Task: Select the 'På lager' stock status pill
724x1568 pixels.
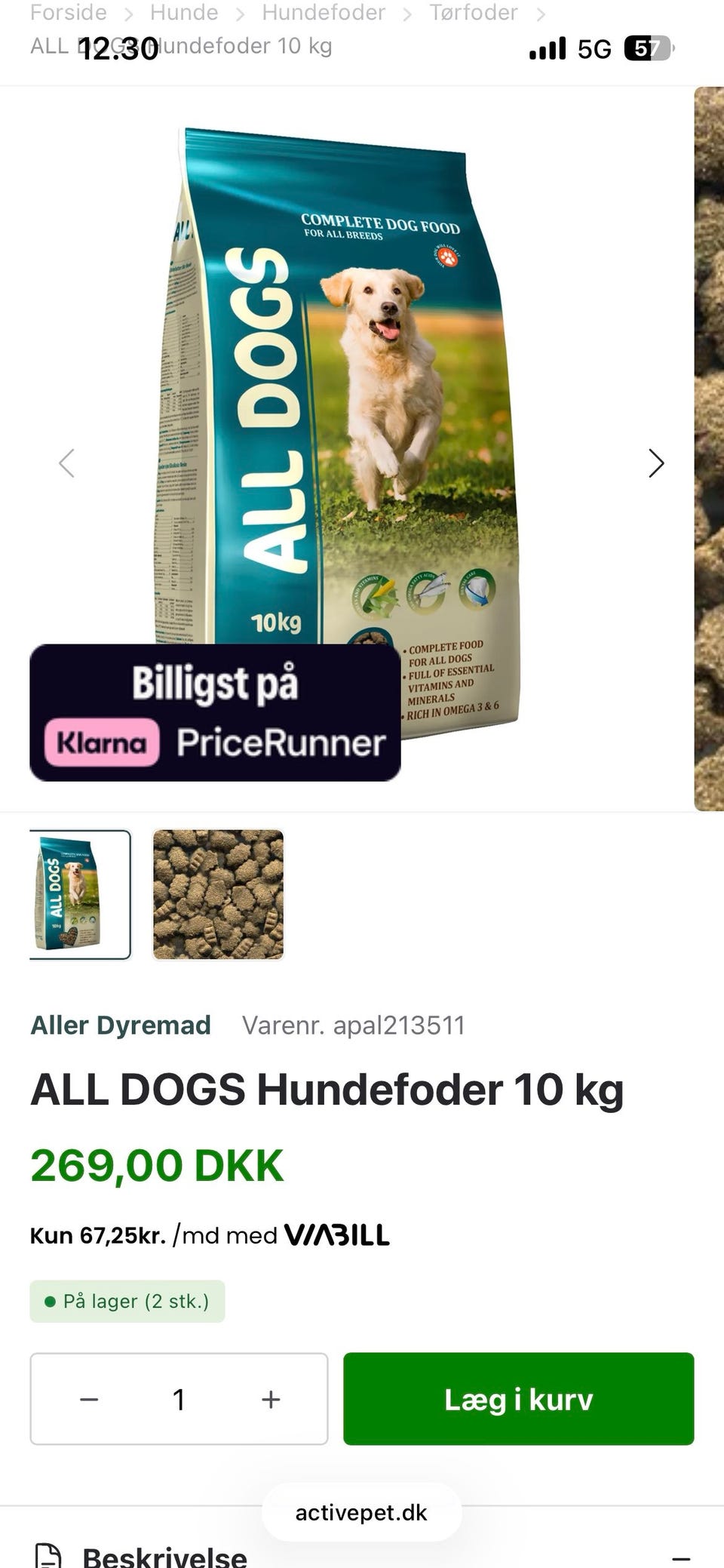Action: tap(127, 1301)
